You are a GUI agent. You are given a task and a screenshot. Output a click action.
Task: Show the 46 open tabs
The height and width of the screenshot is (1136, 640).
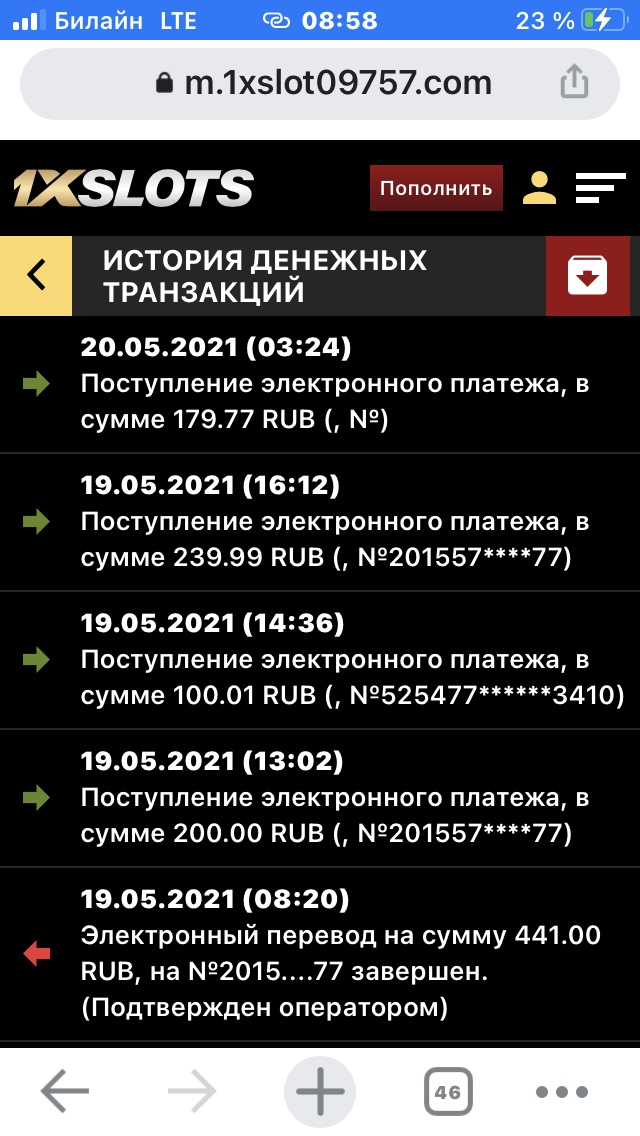447,1092
